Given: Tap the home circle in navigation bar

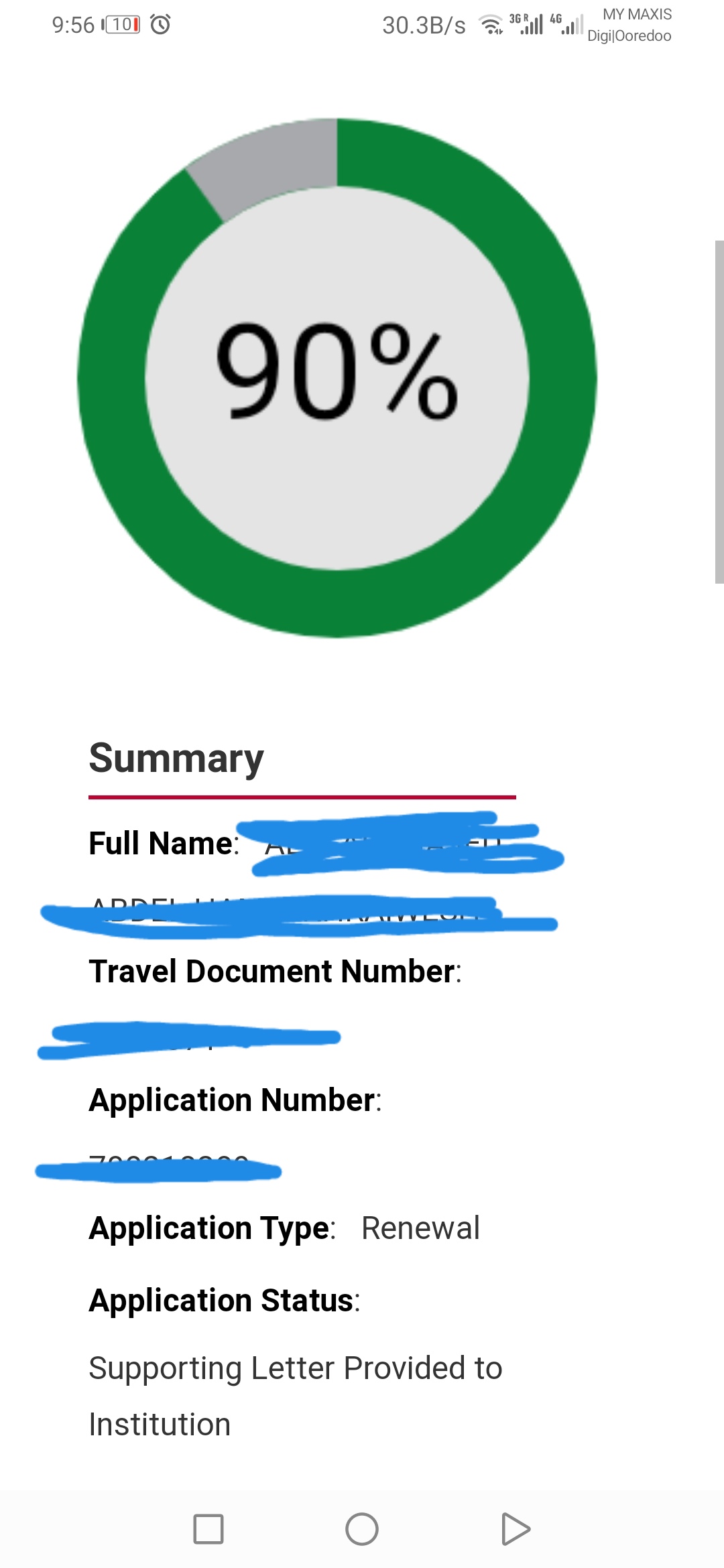Looking at the screenshot, I should point(362,1529).
